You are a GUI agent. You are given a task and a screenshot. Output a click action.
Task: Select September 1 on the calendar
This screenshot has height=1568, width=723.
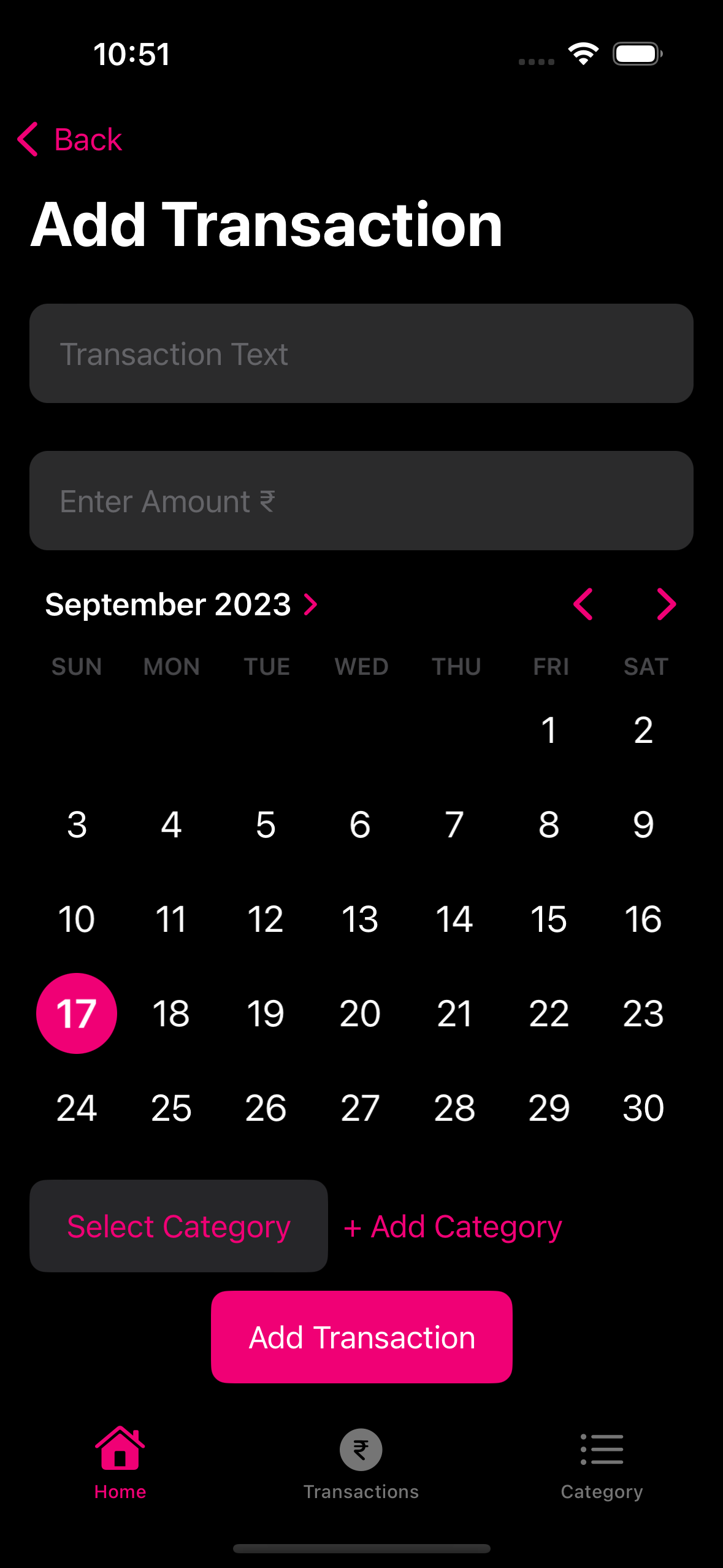(x=549, y=730)
